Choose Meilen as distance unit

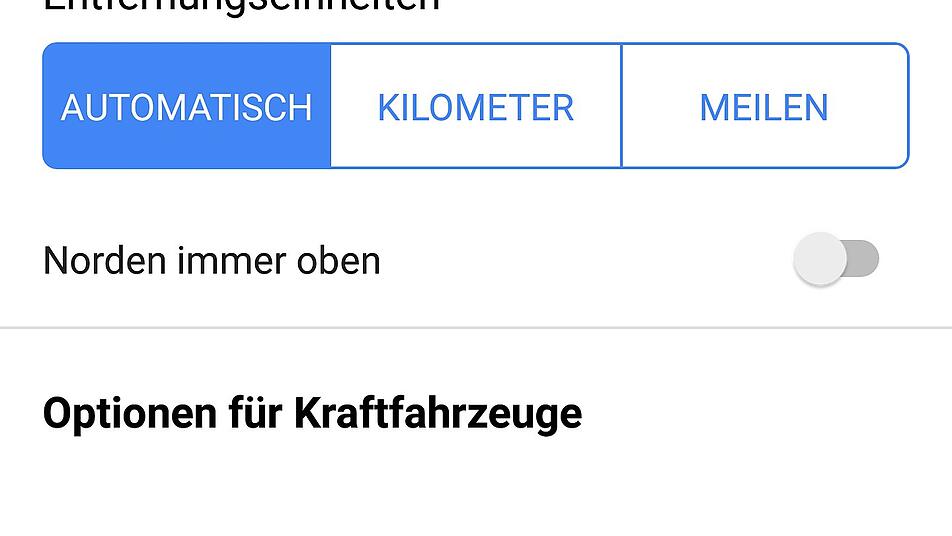(764, 107)
